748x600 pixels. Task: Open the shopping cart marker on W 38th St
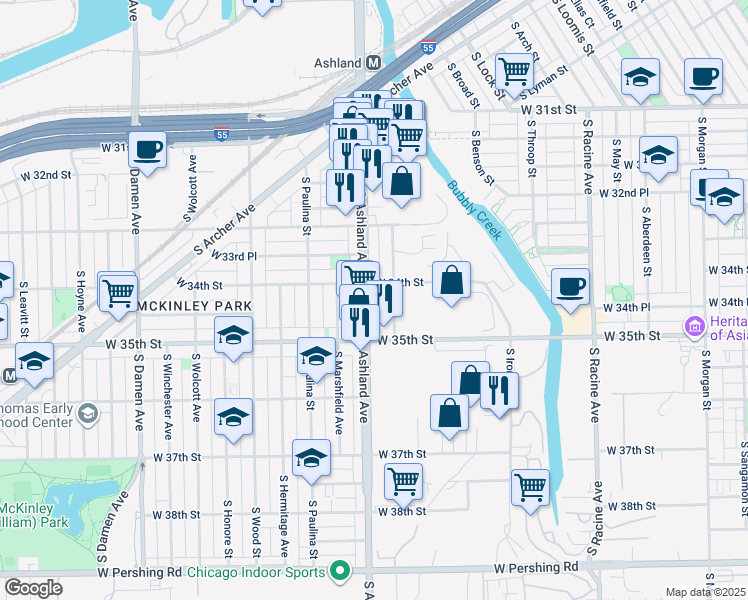(x=403, y=483)
